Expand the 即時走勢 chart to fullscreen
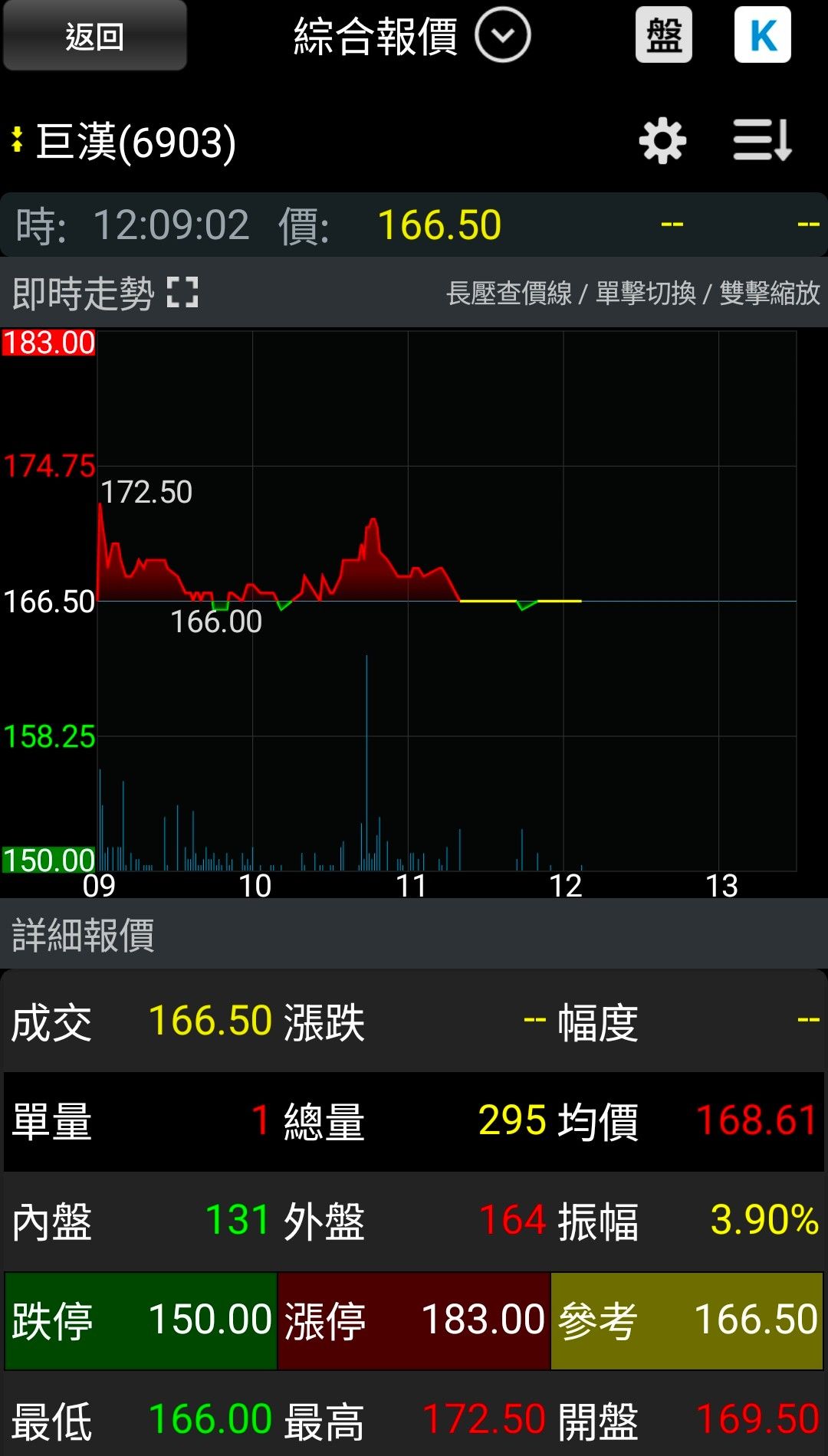This screenshot has width=828, height=1456. tap(182, 293)
